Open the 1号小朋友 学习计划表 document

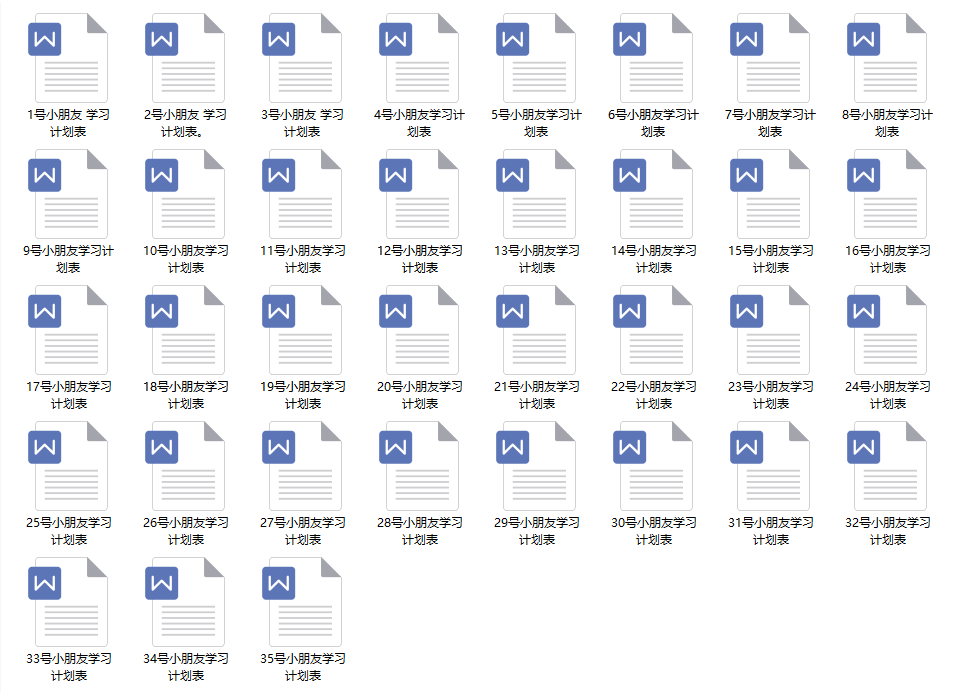[69, 58]
